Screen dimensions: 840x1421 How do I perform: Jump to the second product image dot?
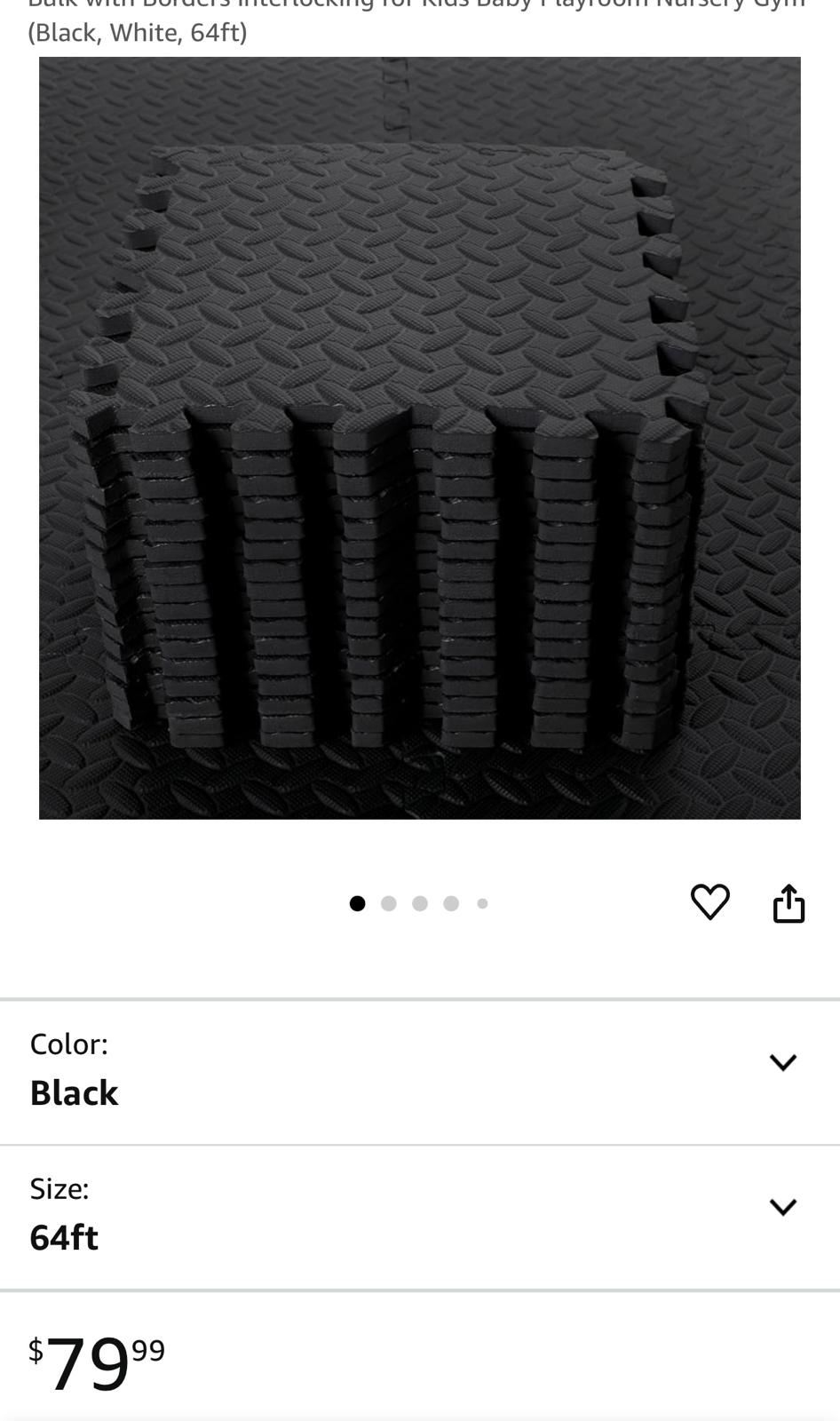tap(388, 903)
